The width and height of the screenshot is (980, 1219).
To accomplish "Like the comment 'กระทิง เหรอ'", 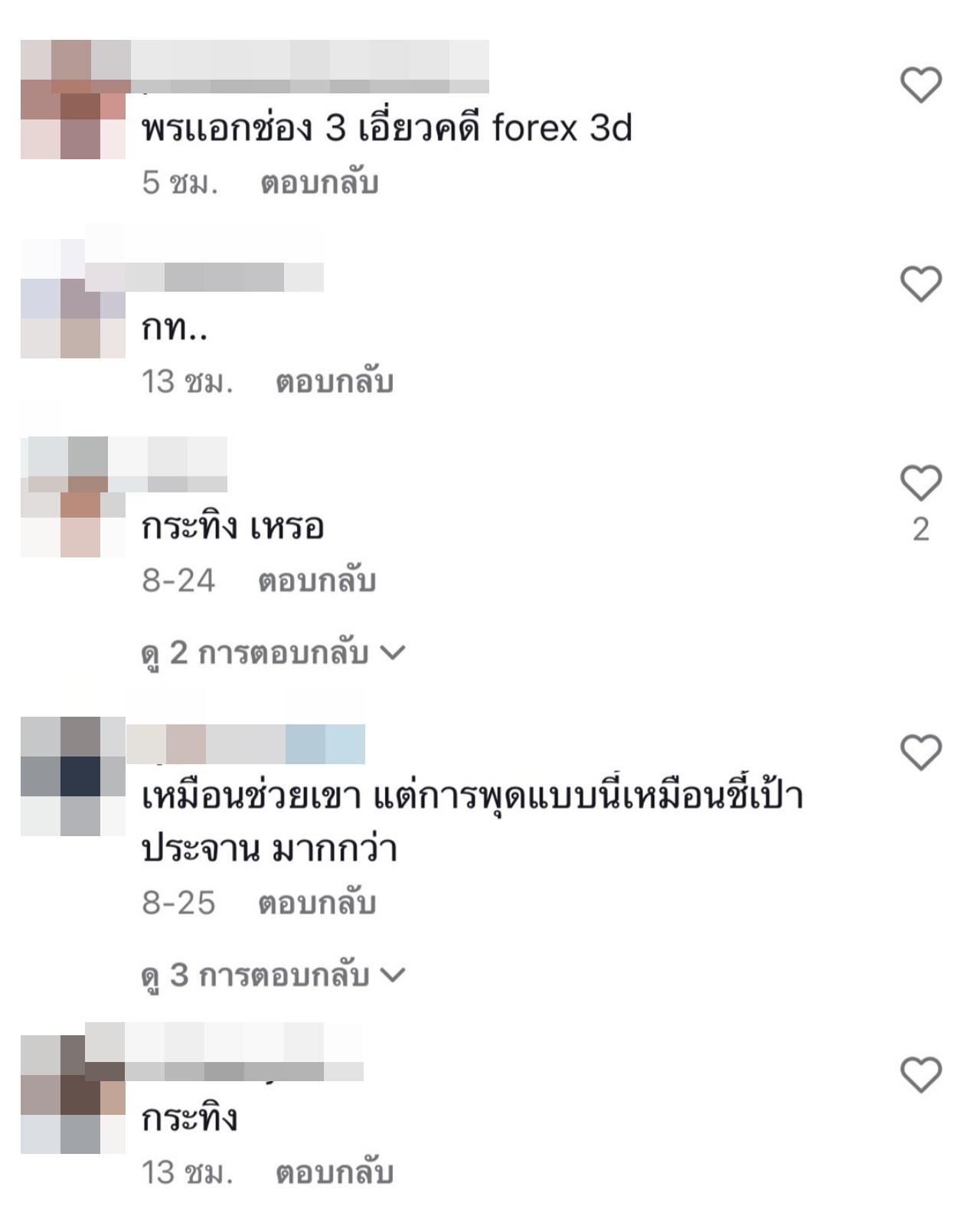I will click(920, 483).
